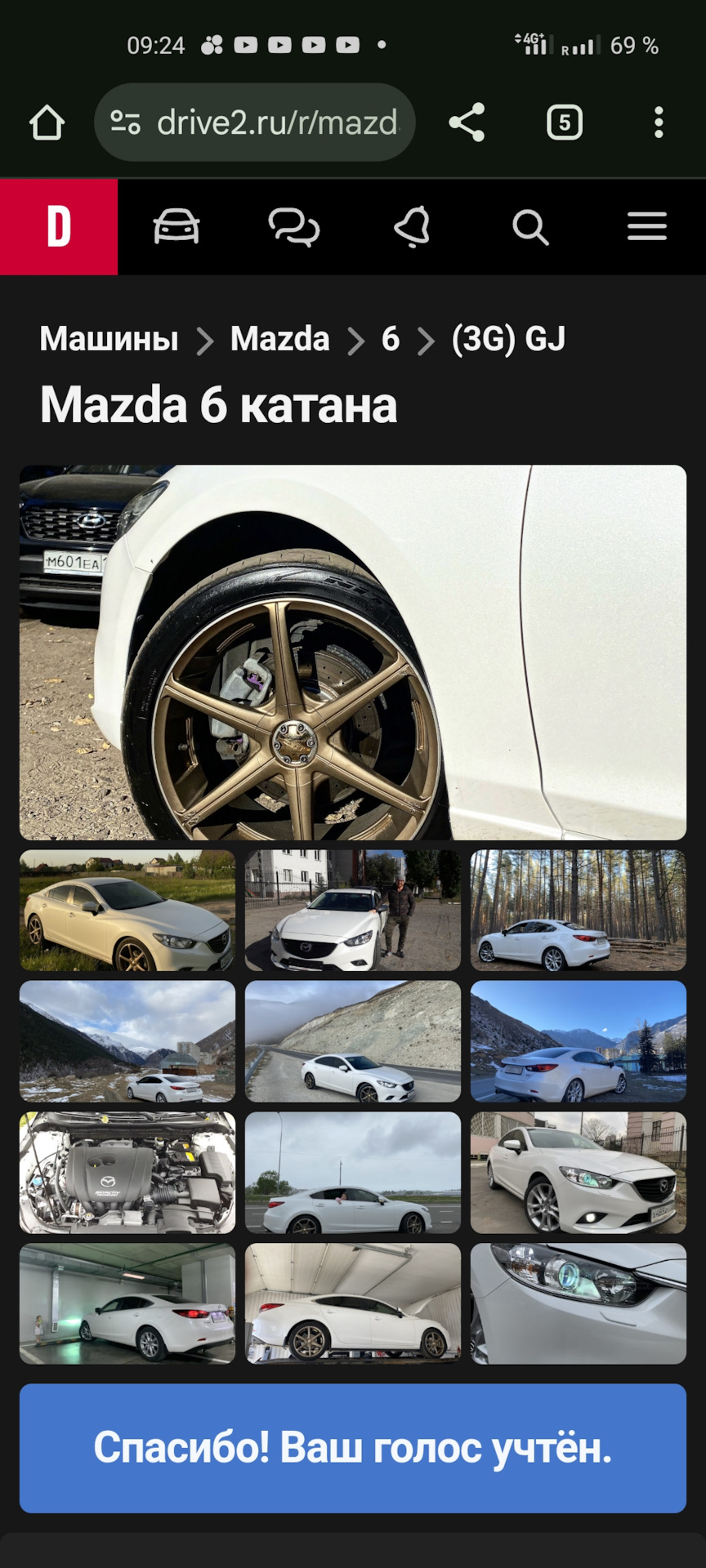Open the photo of car in forest
This screenshot has height=1568, width=706.
(579, 910)
